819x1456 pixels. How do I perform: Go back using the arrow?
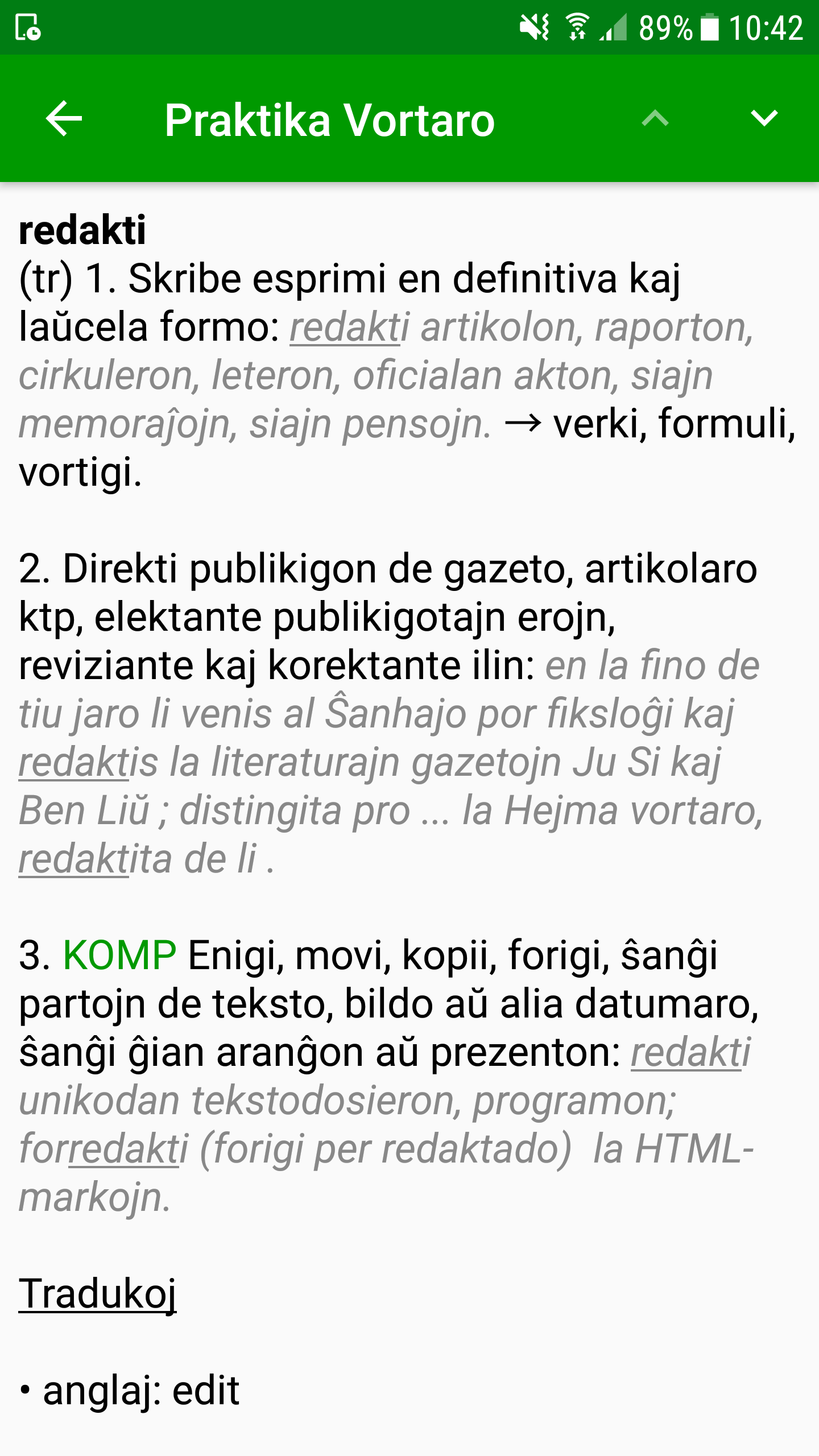coord(64,118)
